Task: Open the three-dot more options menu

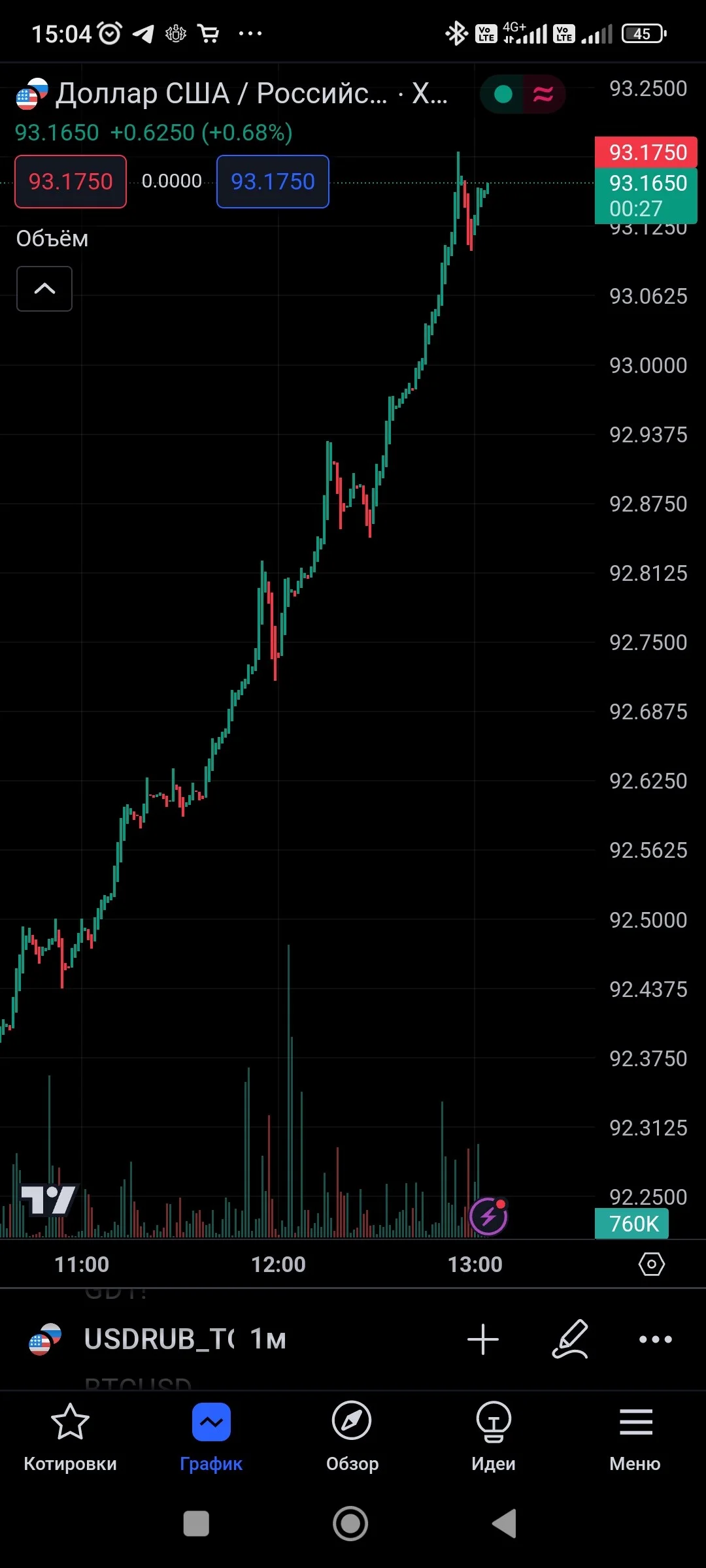Action: click(656, 1339)
